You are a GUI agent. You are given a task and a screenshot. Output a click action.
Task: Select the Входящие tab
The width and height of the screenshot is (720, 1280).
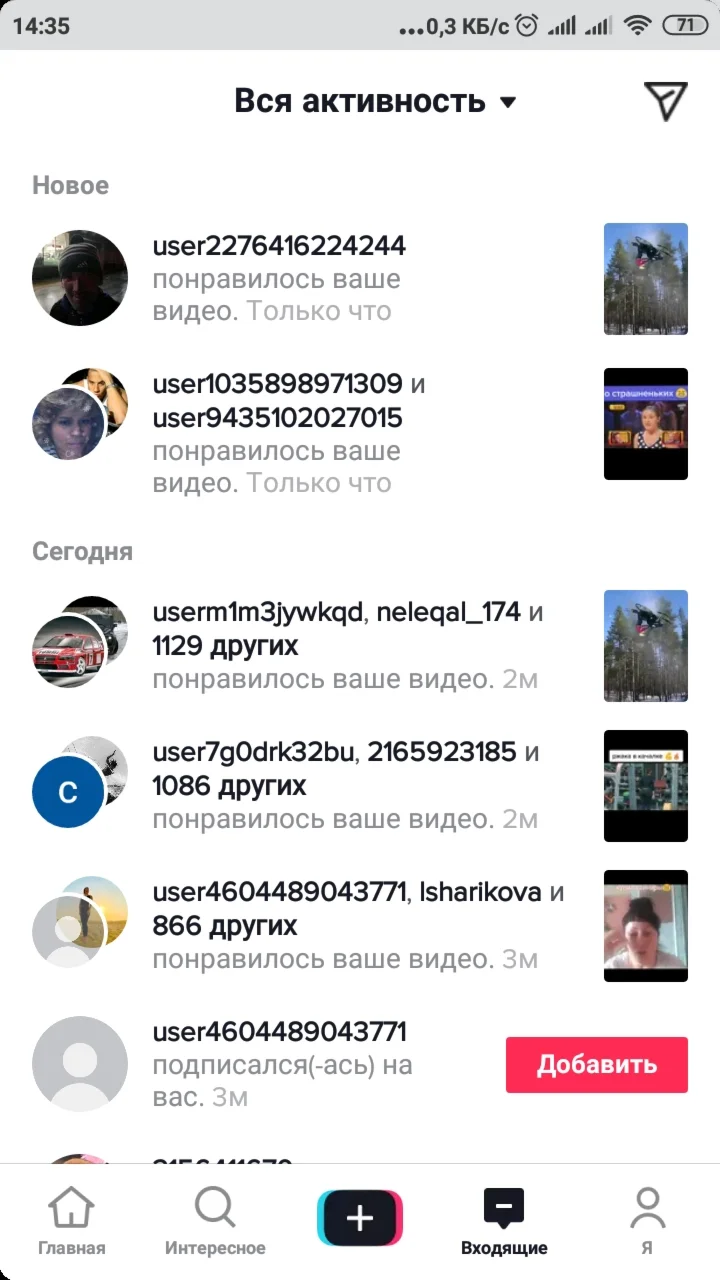pos(504,1220)
